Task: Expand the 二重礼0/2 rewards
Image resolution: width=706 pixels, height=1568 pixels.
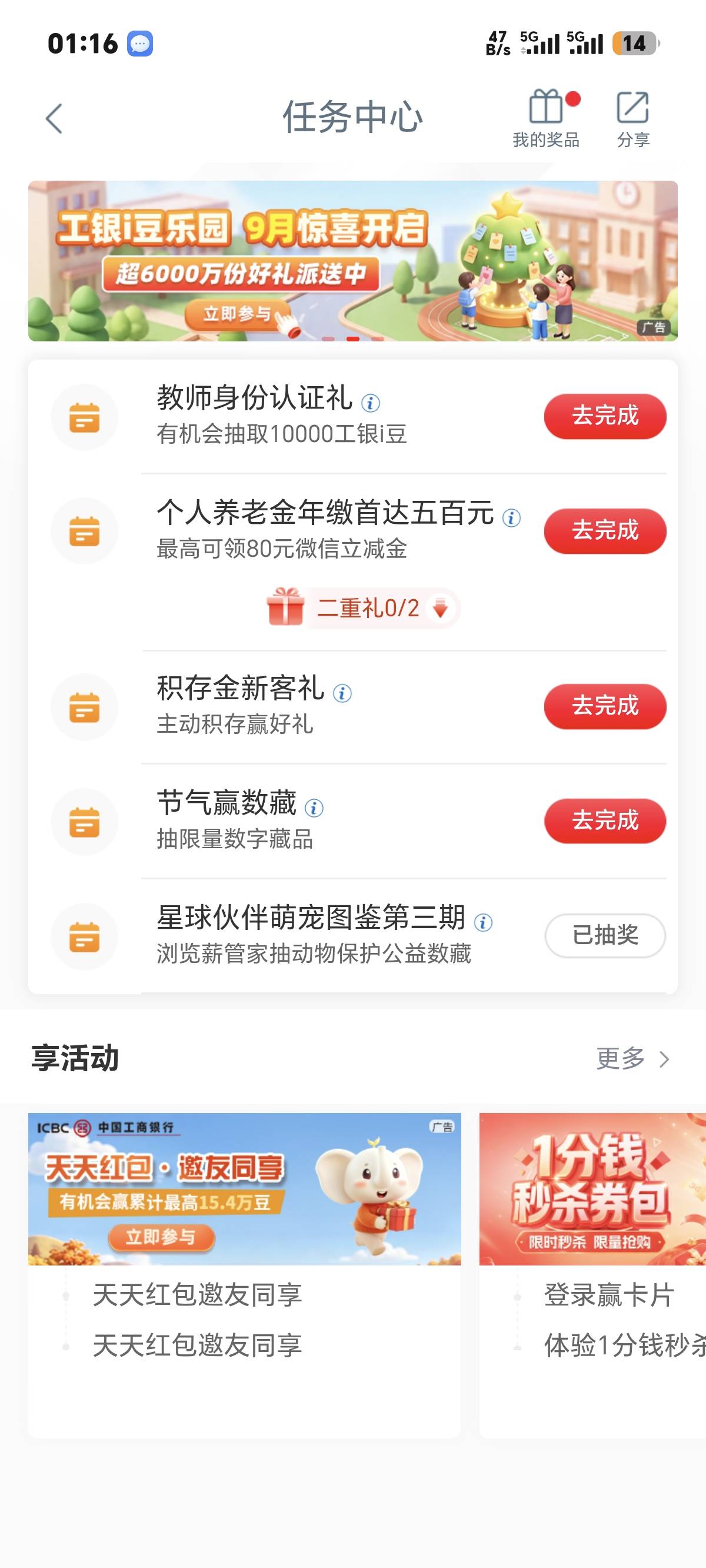Action: coord(364,608)
